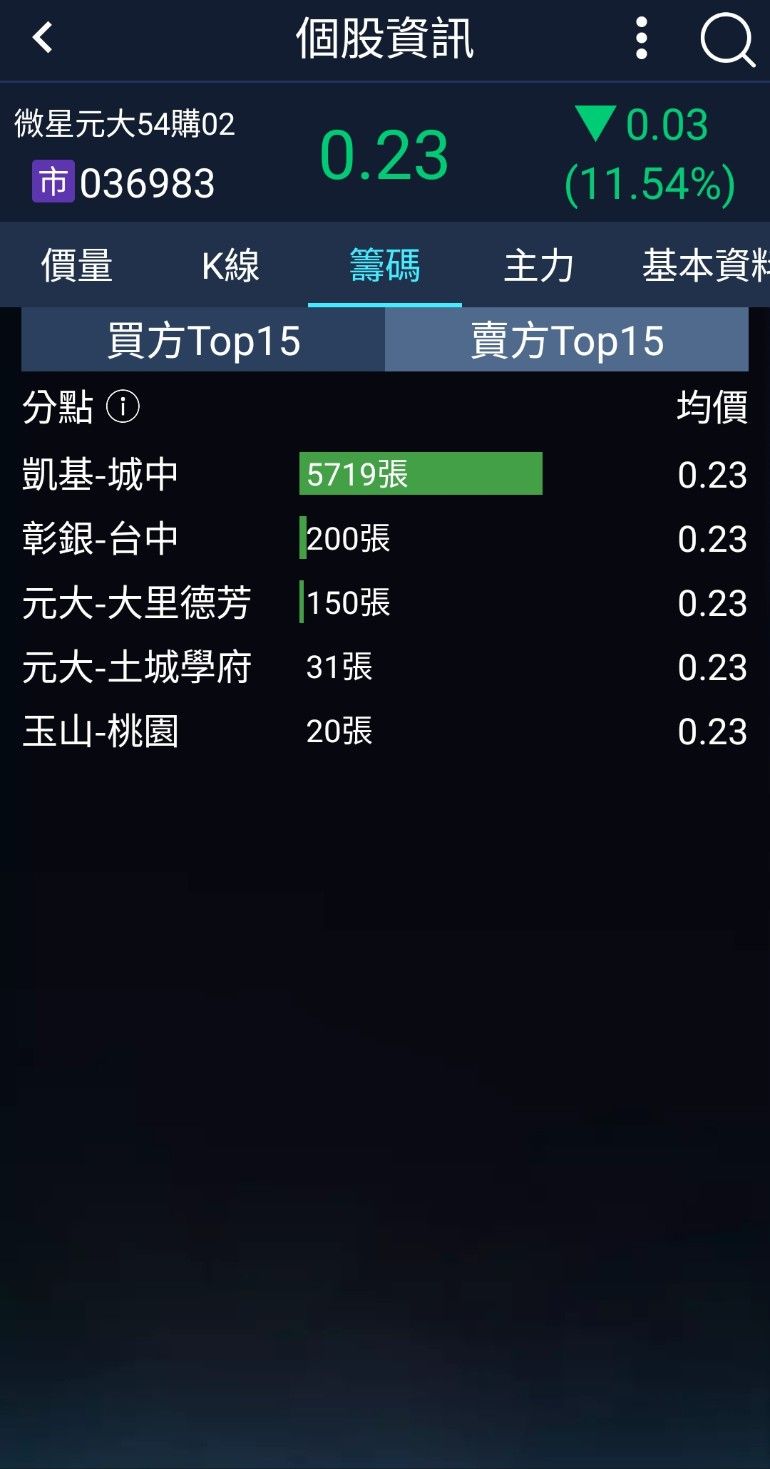Tap the info icon beside 分點
The image size is (770, 1469).
(123, 407)
